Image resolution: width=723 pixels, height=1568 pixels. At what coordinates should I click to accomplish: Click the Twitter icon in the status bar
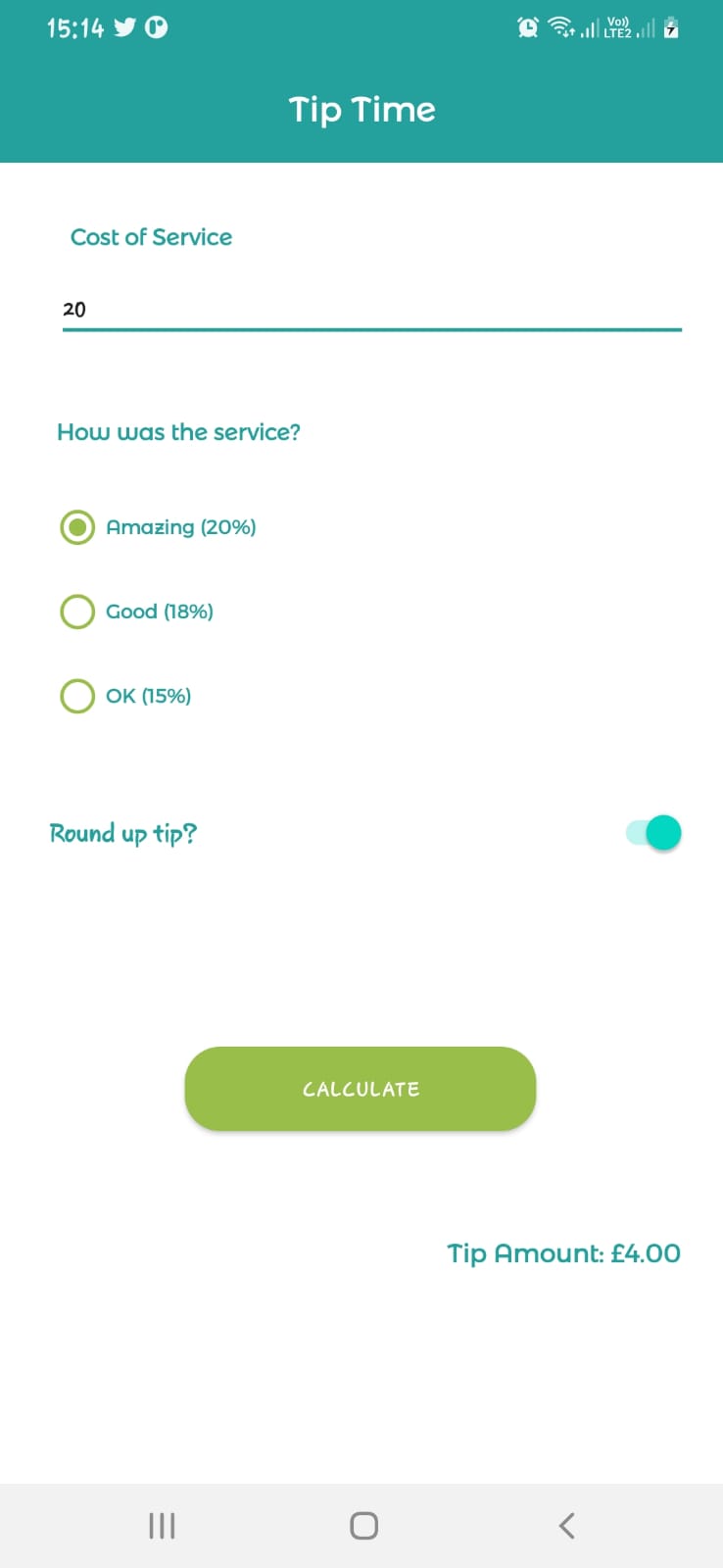click(x=124, y=28)
